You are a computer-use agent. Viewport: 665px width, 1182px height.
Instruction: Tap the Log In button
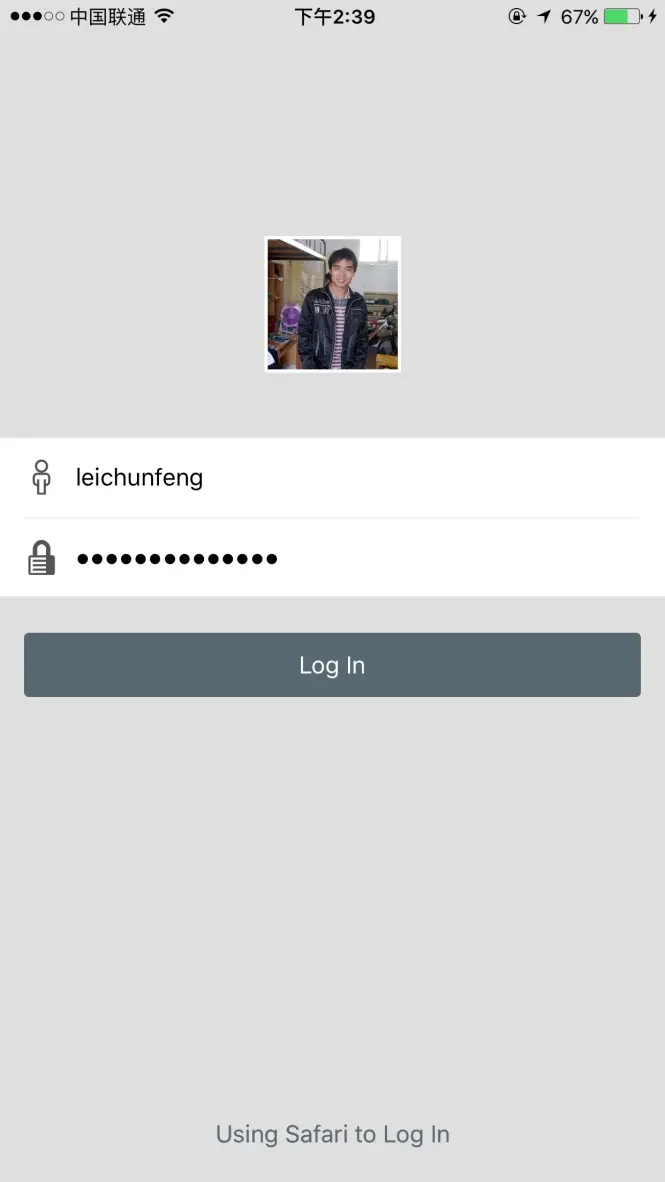(x=332, y=665)
